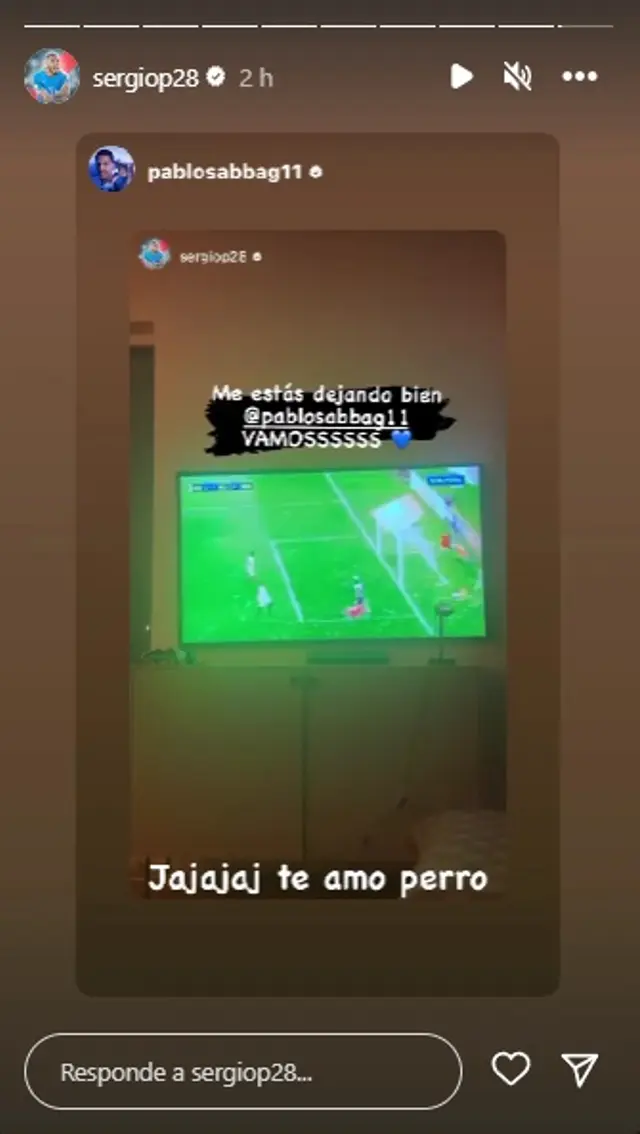Like this story with the heart
This screenshot has width=640, height=1134.
pyautogui.click(x=511, y=1070)
